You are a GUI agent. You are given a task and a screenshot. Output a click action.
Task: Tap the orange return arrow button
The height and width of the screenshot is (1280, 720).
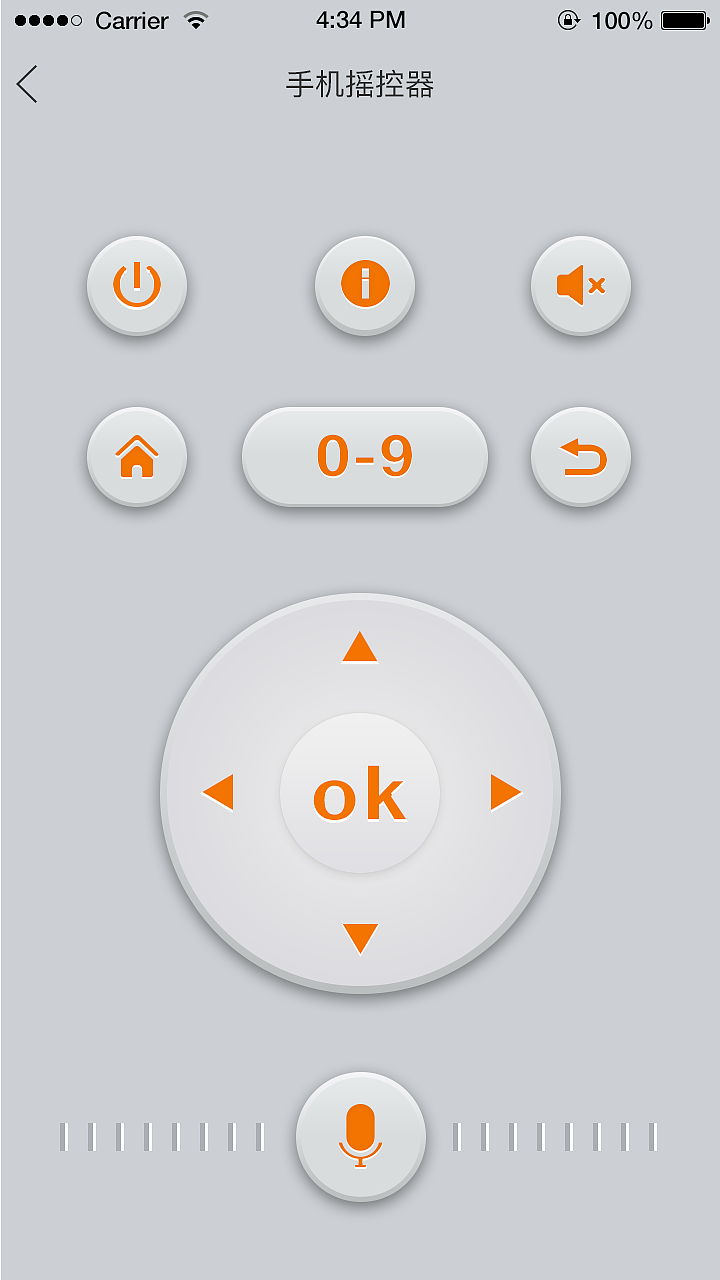581,457
